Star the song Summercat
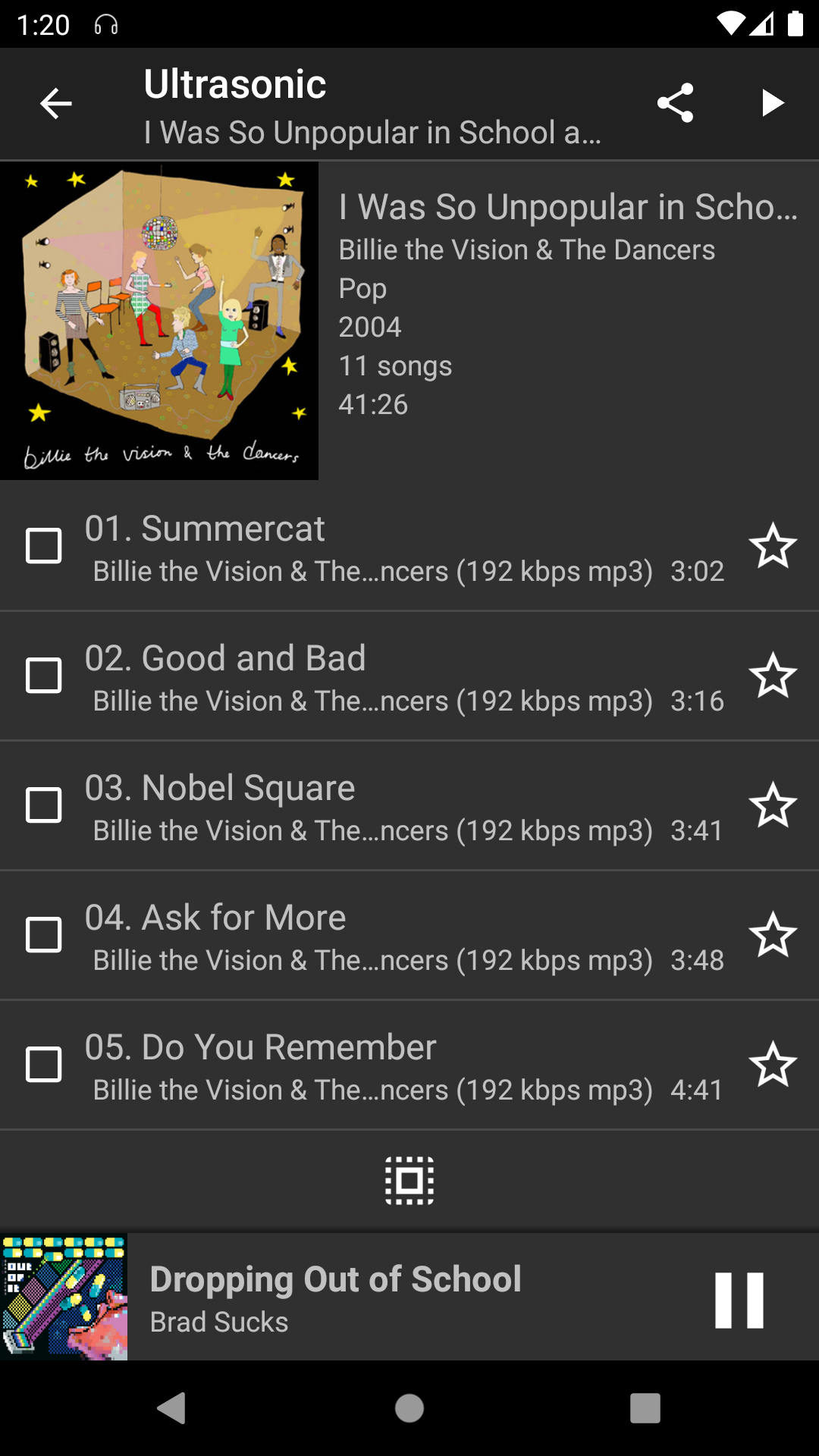Screen dimensions: 819x1456 [773, 546]
